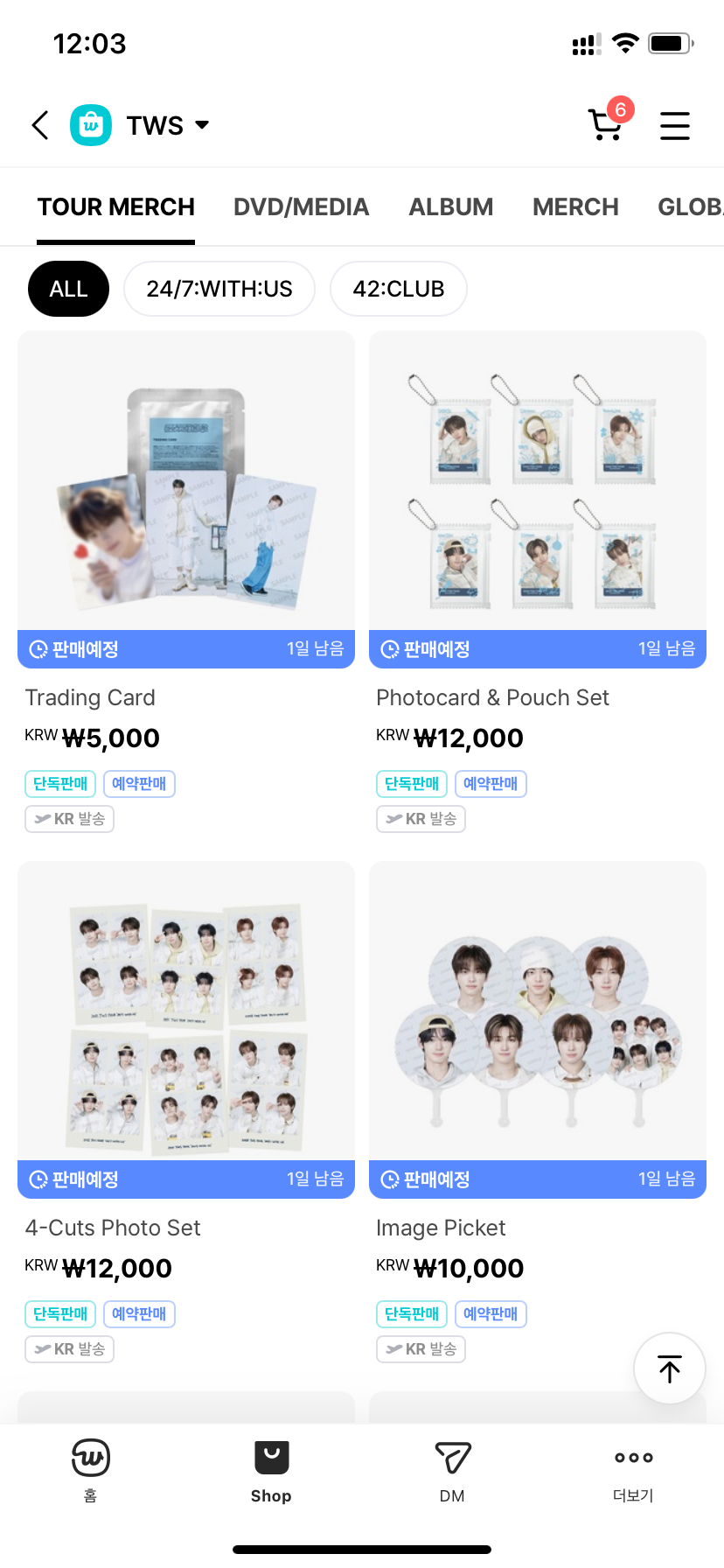Jump back to top of page
Viewport: 724px width, 1568px height.
pyautogui.click(x=670, y=1368)
